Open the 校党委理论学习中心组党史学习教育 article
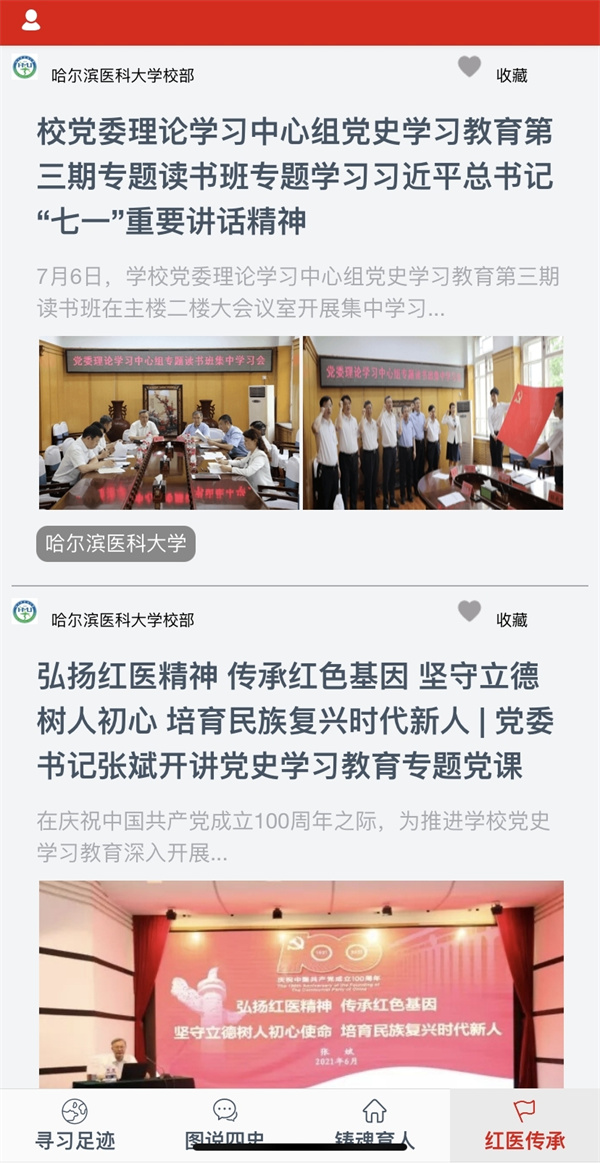 coord(295,176)
